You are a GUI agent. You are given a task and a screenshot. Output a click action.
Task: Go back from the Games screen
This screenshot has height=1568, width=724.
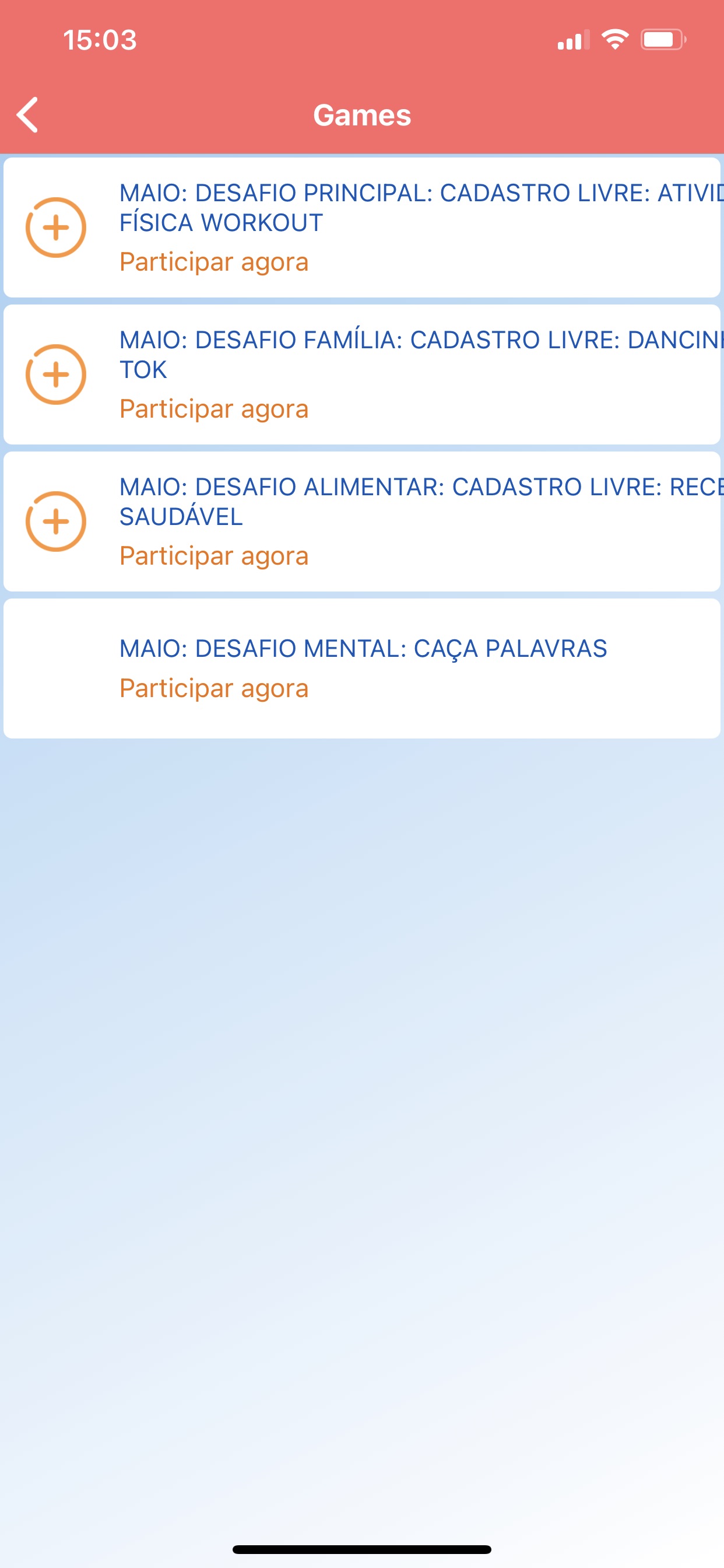point(27,114)
